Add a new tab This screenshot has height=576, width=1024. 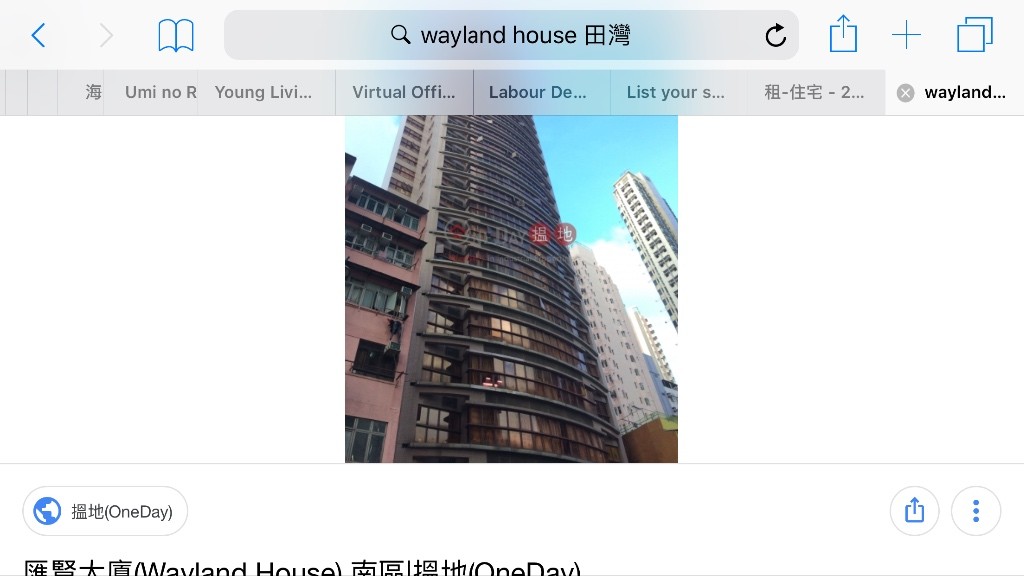pyautogui.click(x=906, y=36)
